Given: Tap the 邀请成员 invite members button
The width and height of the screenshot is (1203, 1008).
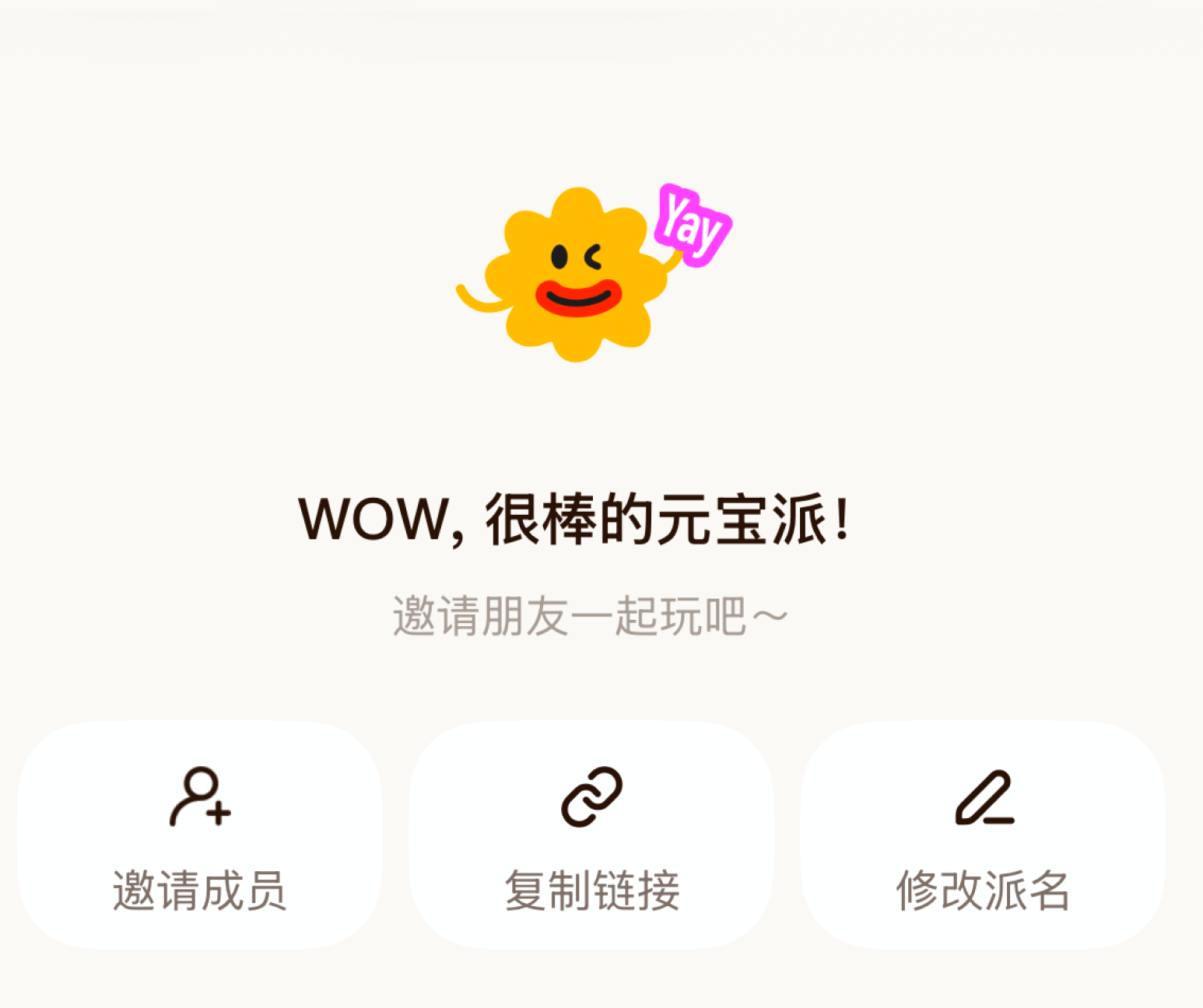Looking at the screenshot, I should tap(200, 836).
